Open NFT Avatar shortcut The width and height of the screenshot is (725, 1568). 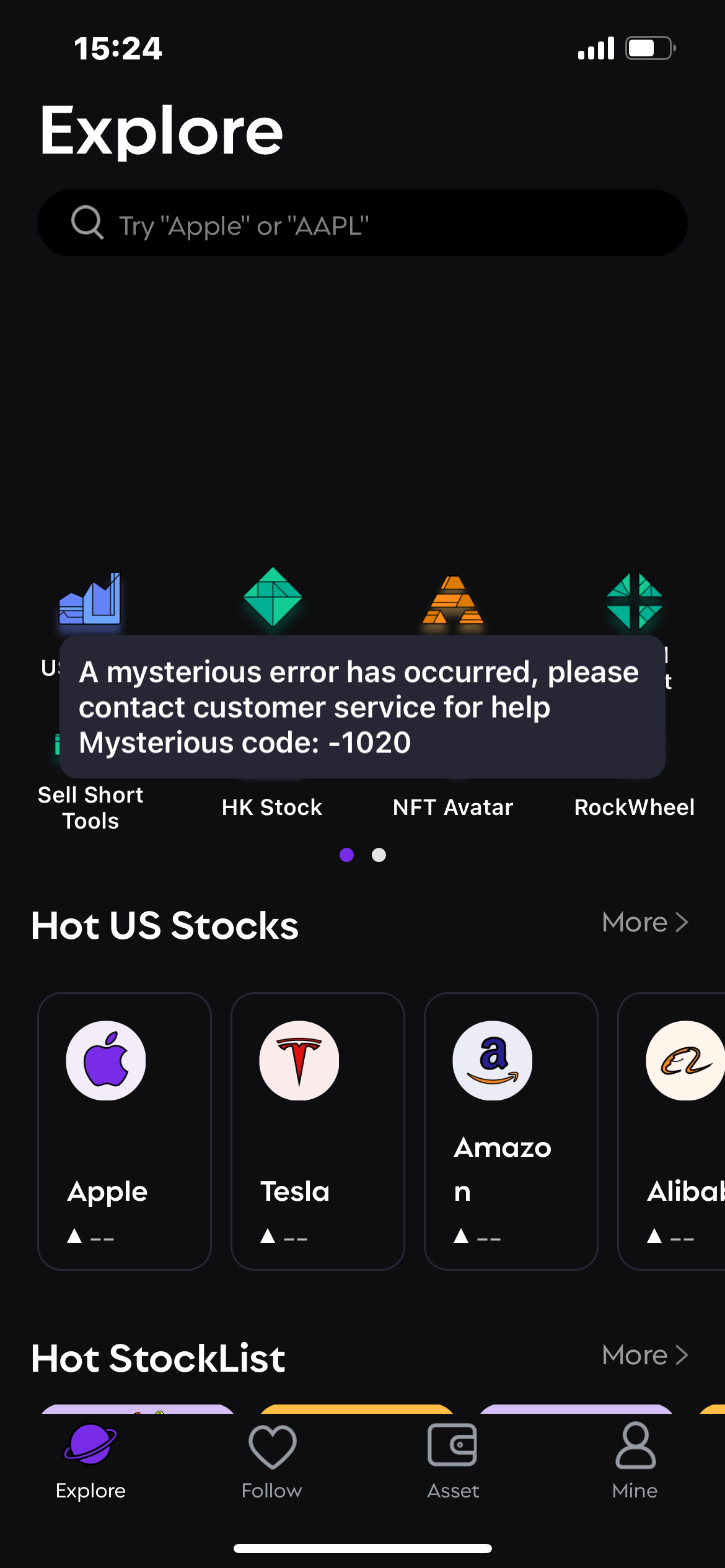[x=453, y=808]
